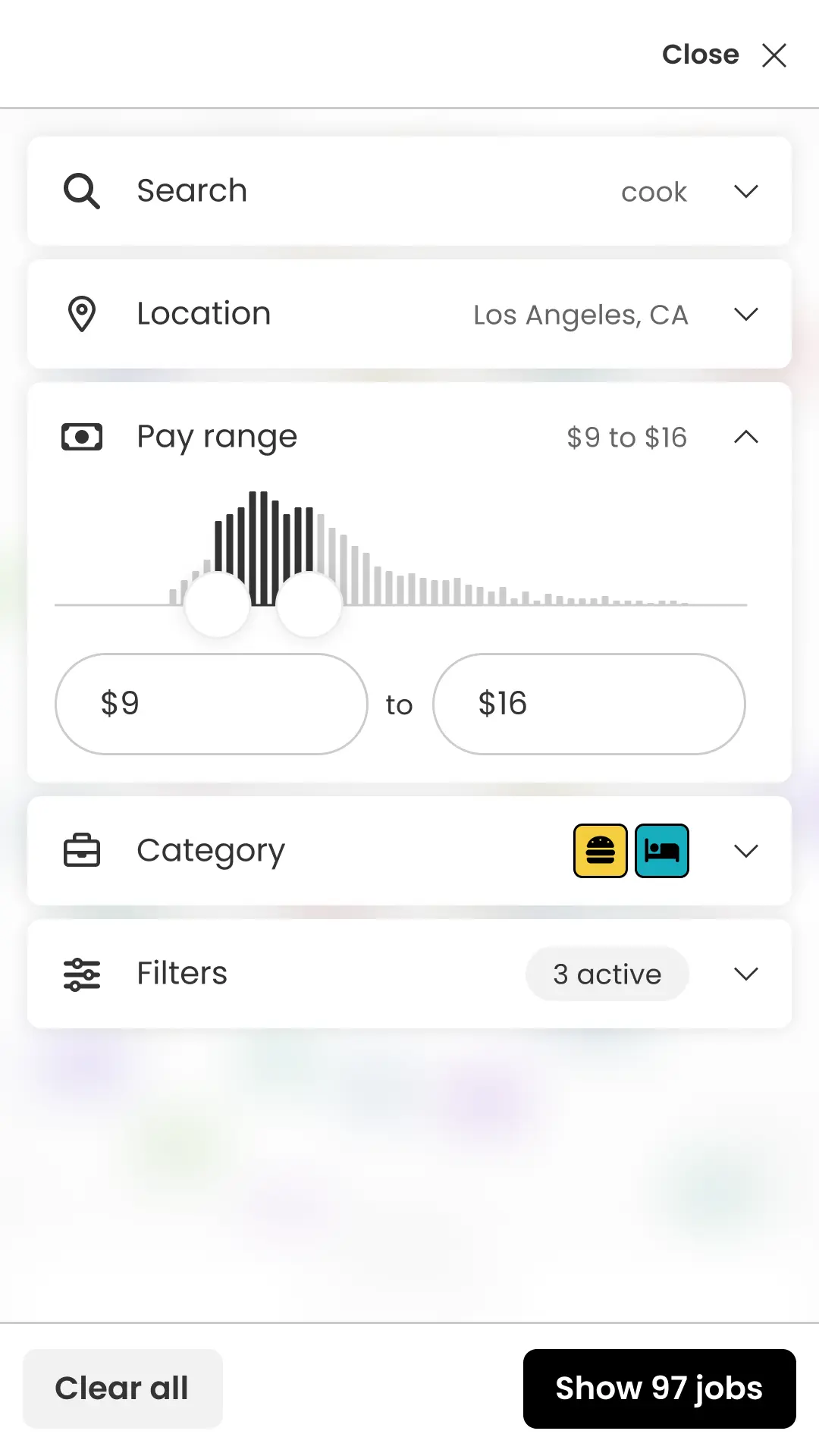
Task: Edit the $16 maximum pay field
Action: (589, 704)
